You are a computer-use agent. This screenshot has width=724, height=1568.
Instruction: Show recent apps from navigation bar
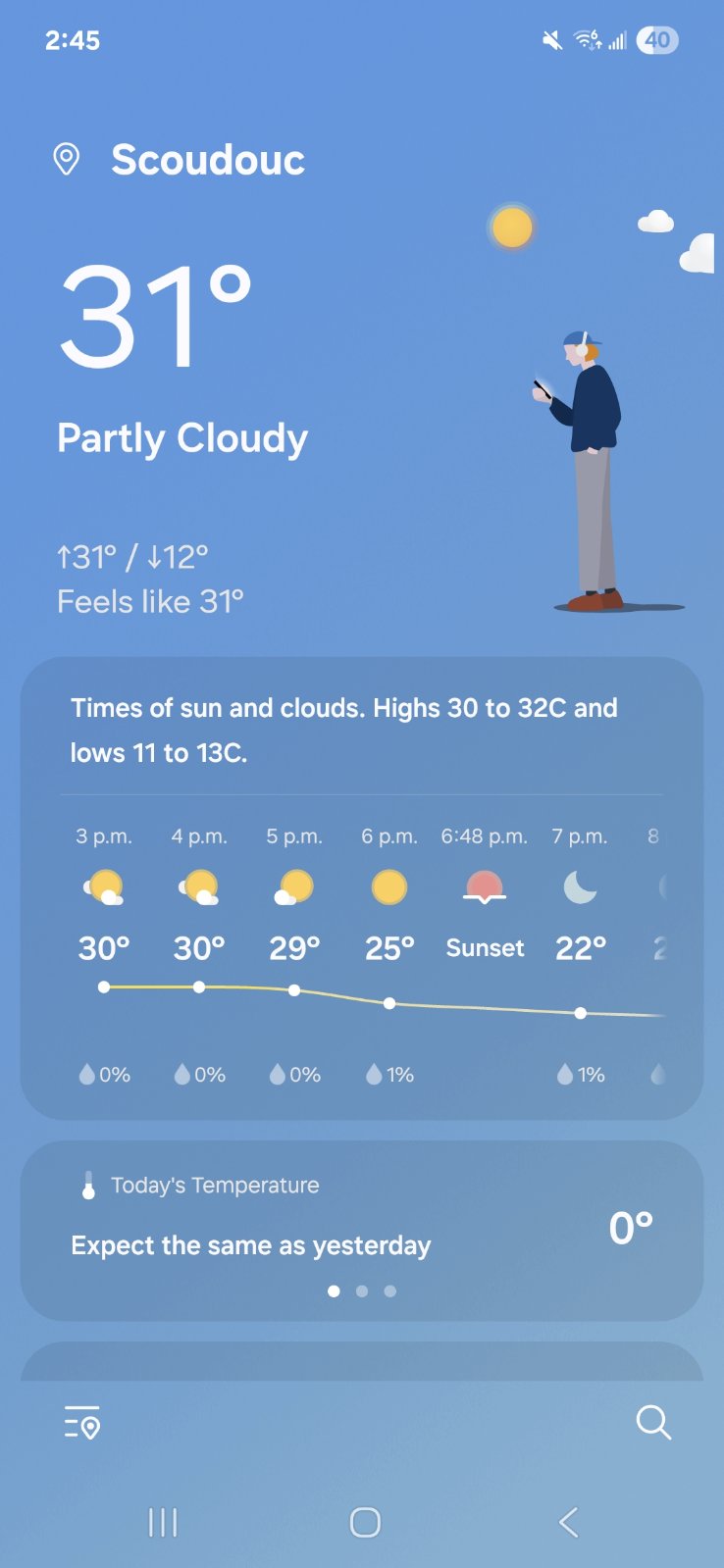click(x=163, y=1522)
